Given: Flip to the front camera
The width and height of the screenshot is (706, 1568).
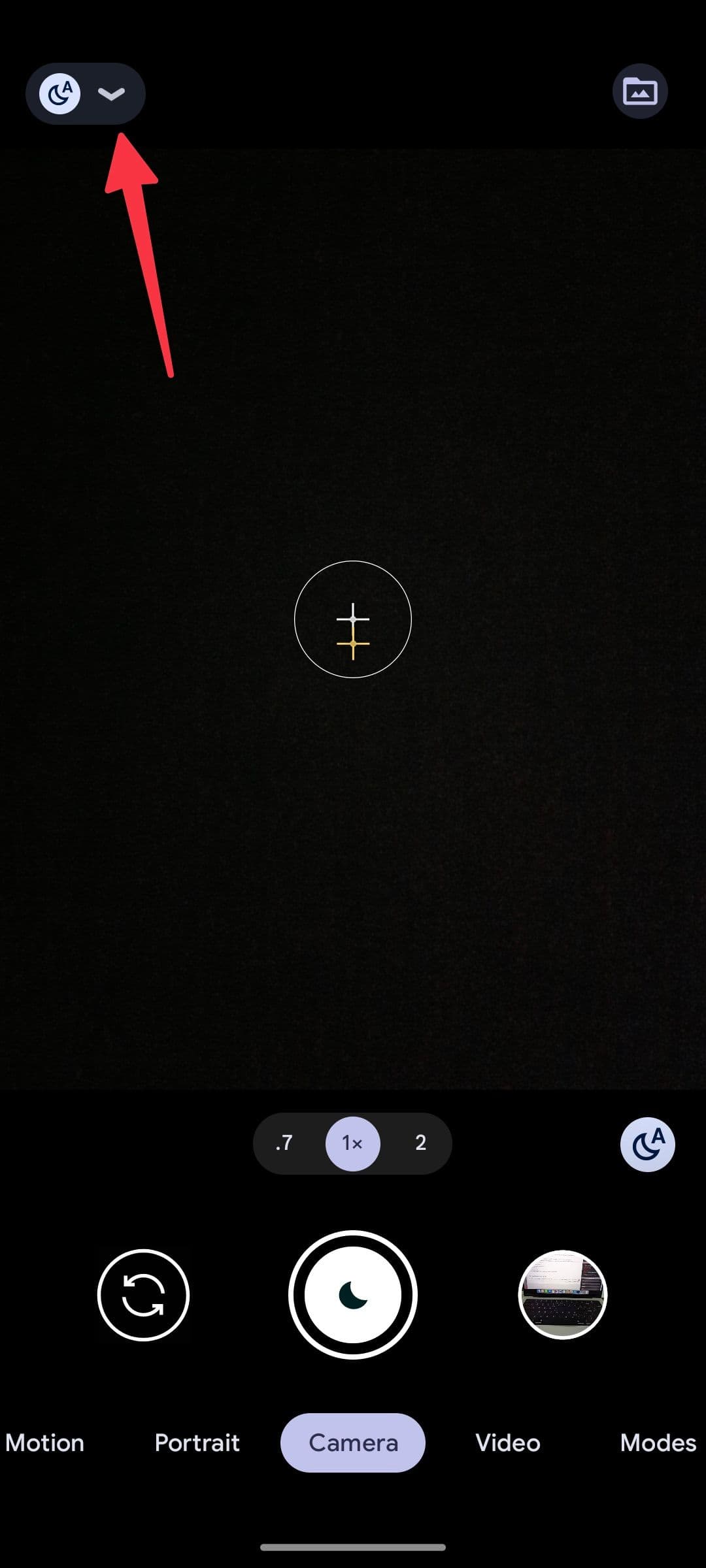Looking at the screenshot, I should coord(143,1295).
